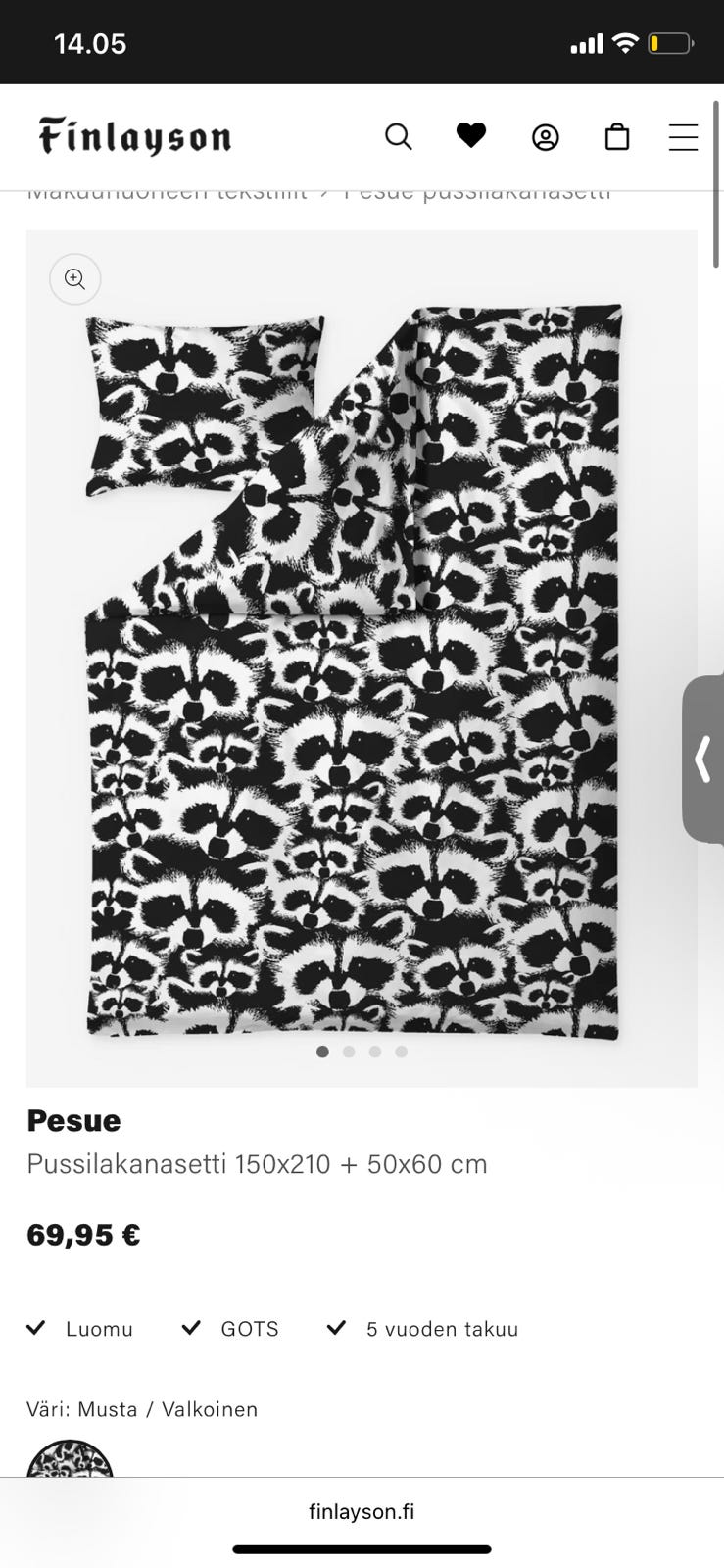Expand the side panel arrow tab
This screenshot has height=1568, width=724.
coord(702,759)
